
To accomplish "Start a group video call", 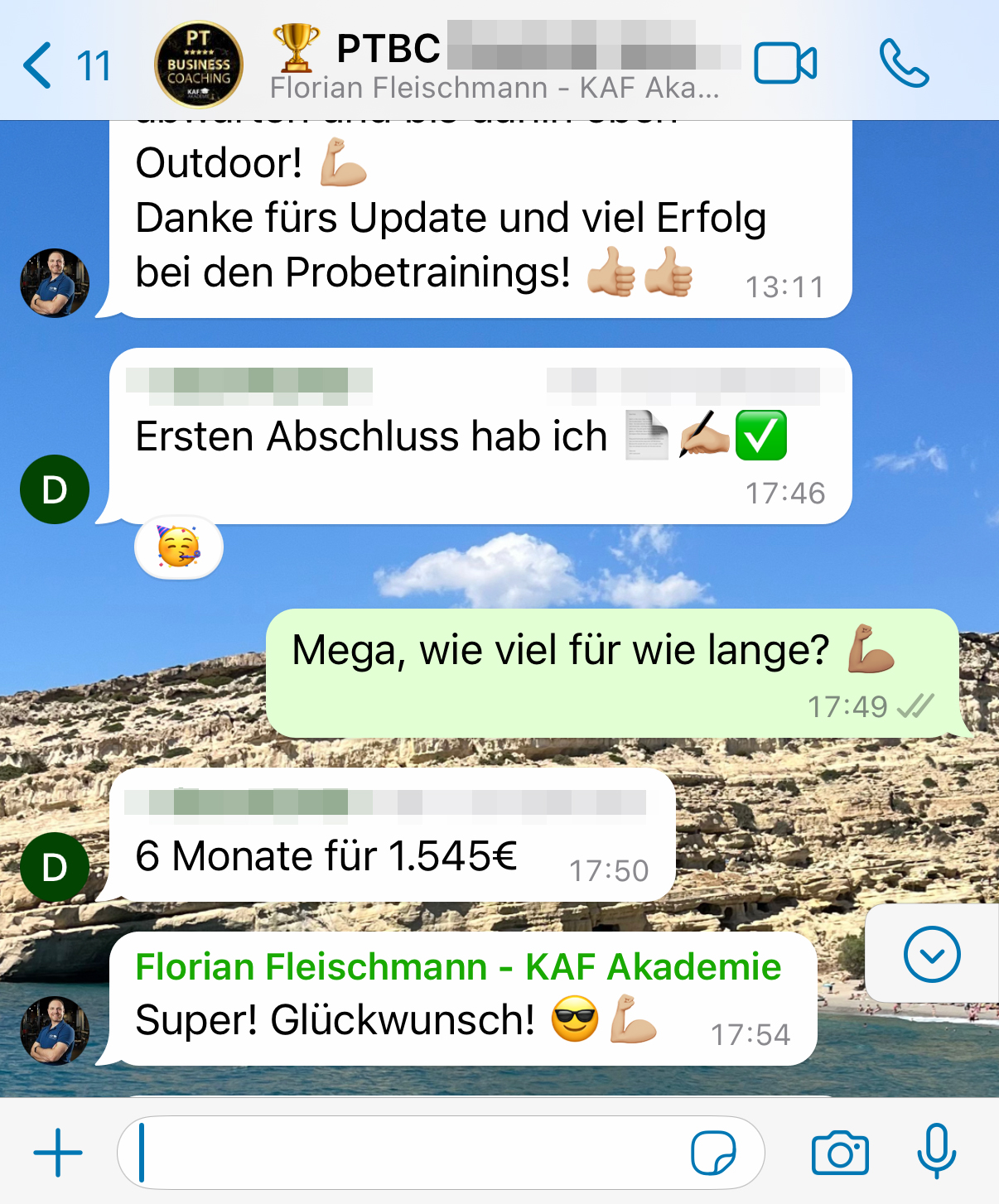I will coord(785,64).
